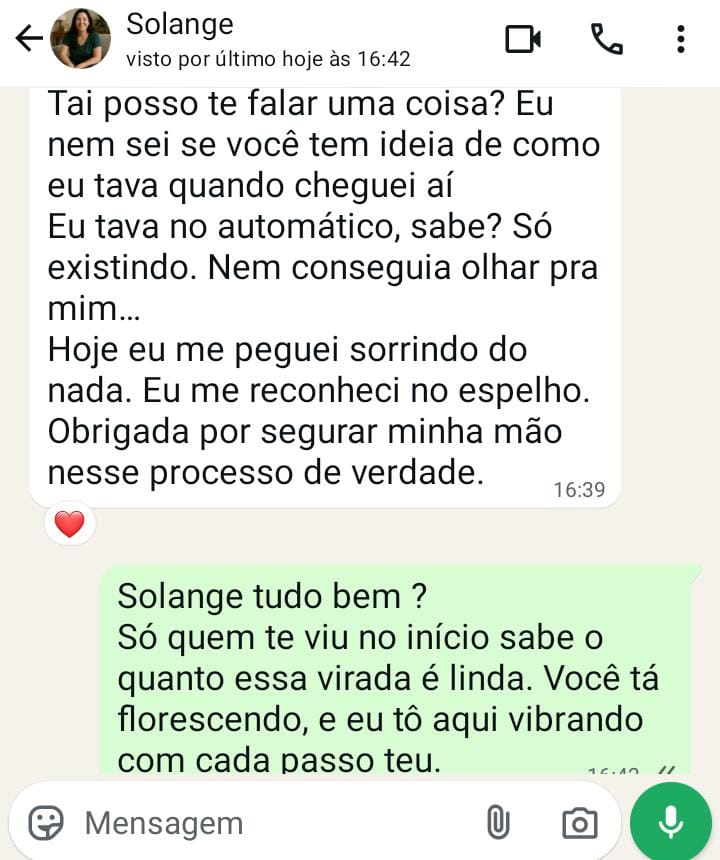Image resolution: width=720 pixels, height=860 pixels.
Task: Attach a file with the paperclip
Action: pos(497,823)
